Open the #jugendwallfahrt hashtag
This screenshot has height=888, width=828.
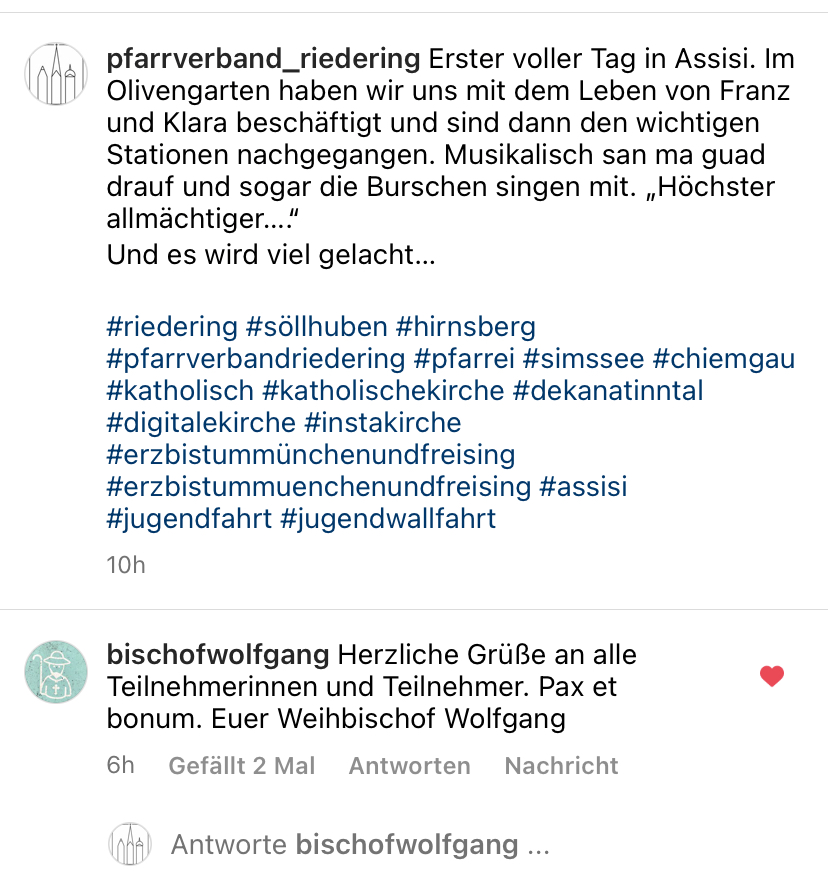388,519
